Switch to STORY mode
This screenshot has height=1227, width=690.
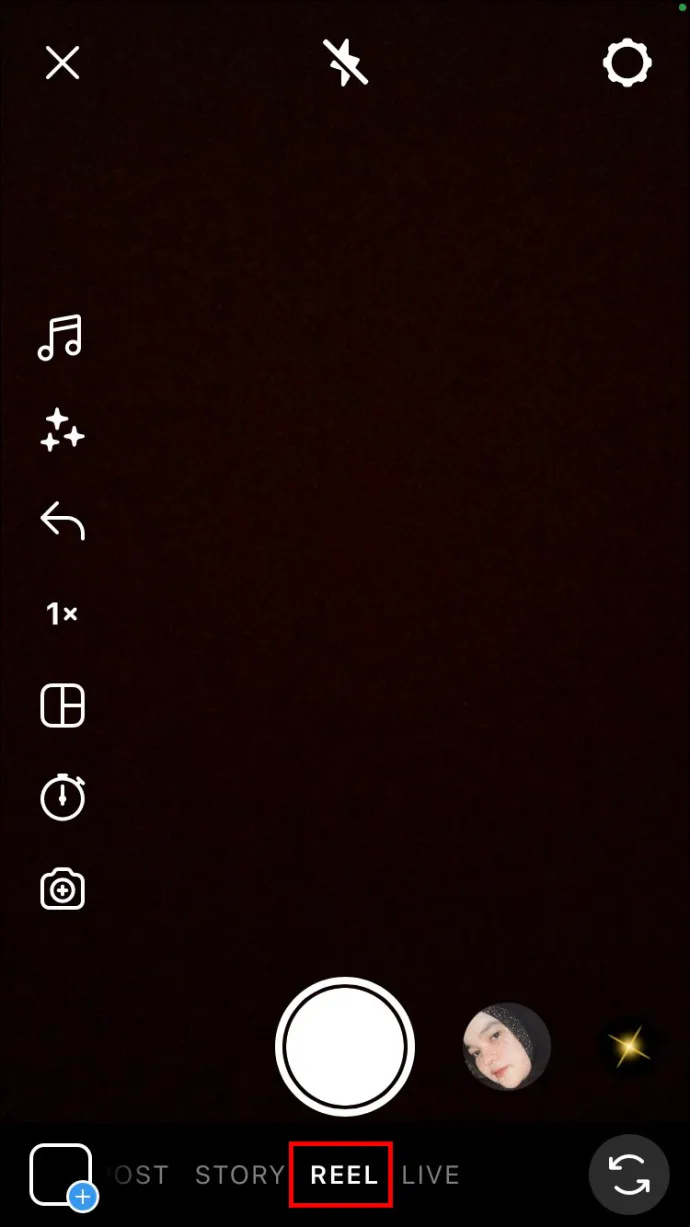click(240, 1175)
